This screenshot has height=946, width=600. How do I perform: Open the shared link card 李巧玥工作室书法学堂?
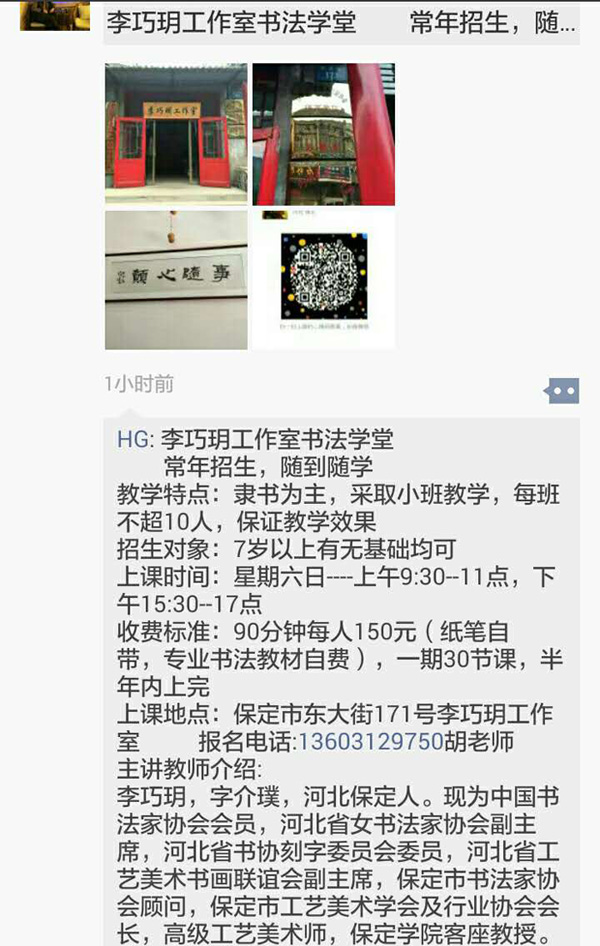pos(340,22)
